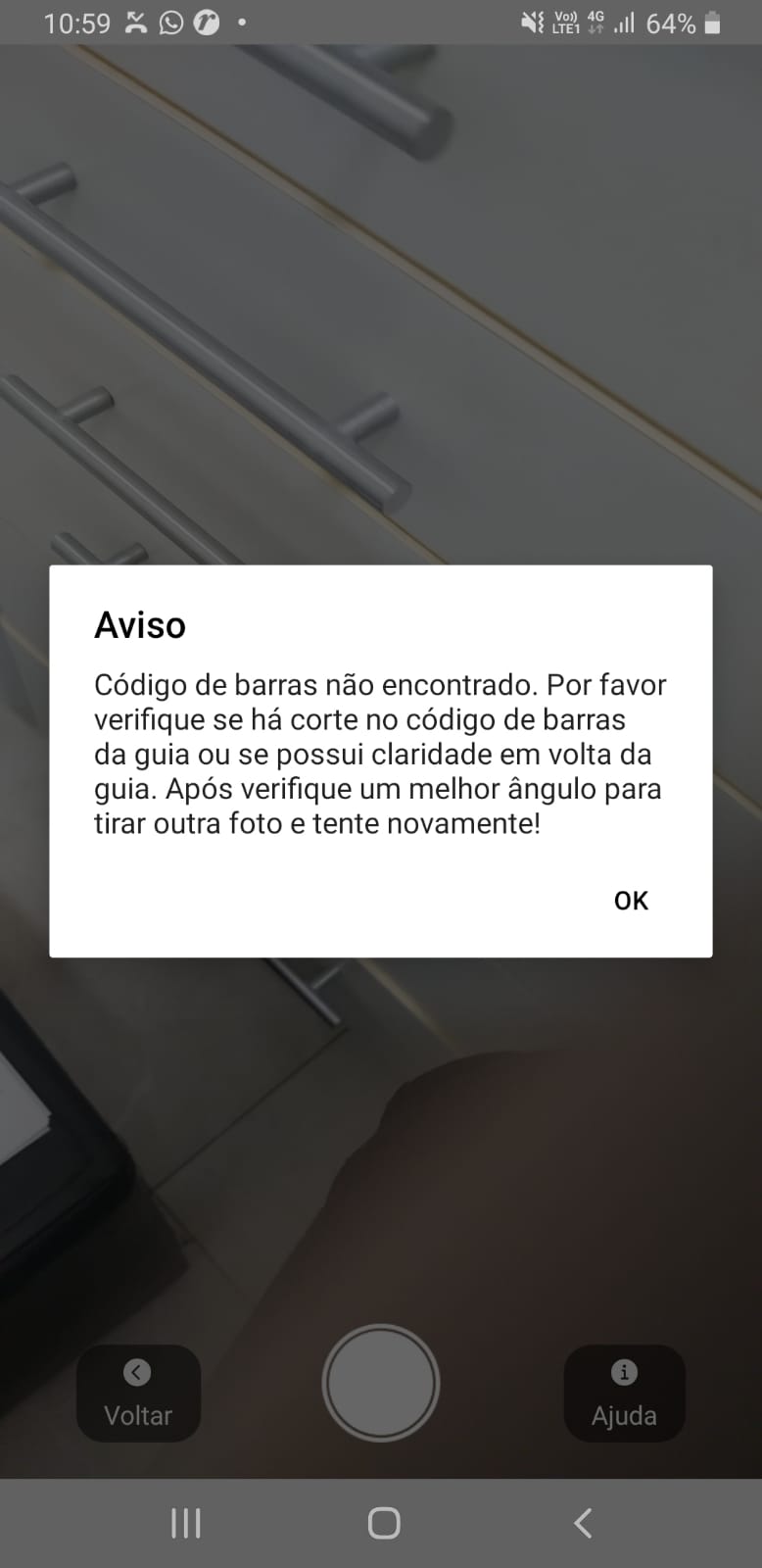Tap the camera shutter button
The image size is (762, 1568).
pos(381,1383)
